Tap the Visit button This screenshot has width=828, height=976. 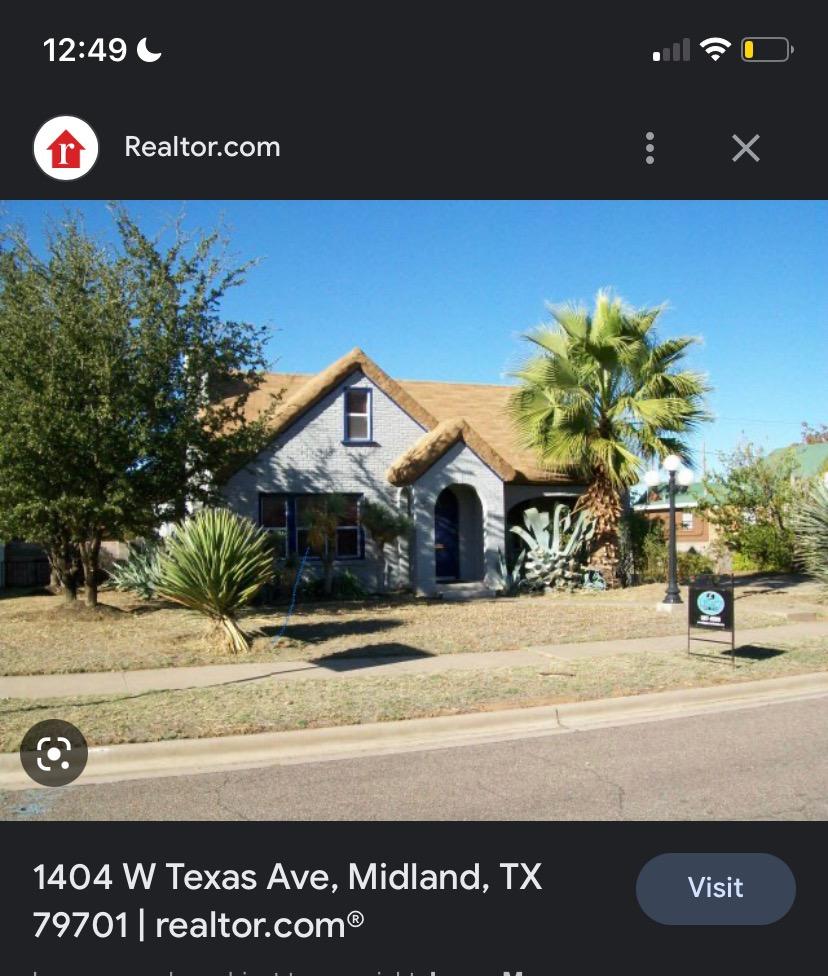click(715, 888)
